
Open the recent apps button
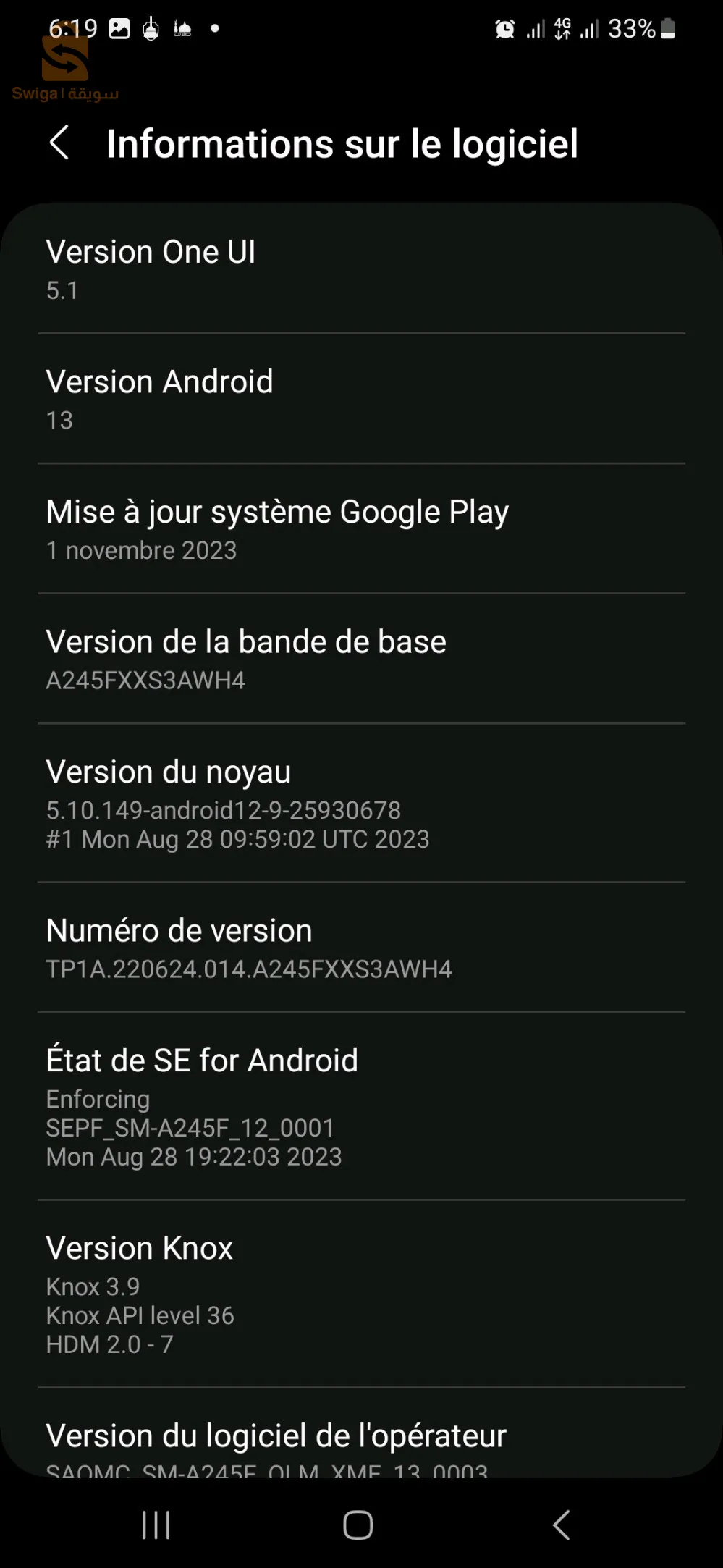tap(156, 1525)
